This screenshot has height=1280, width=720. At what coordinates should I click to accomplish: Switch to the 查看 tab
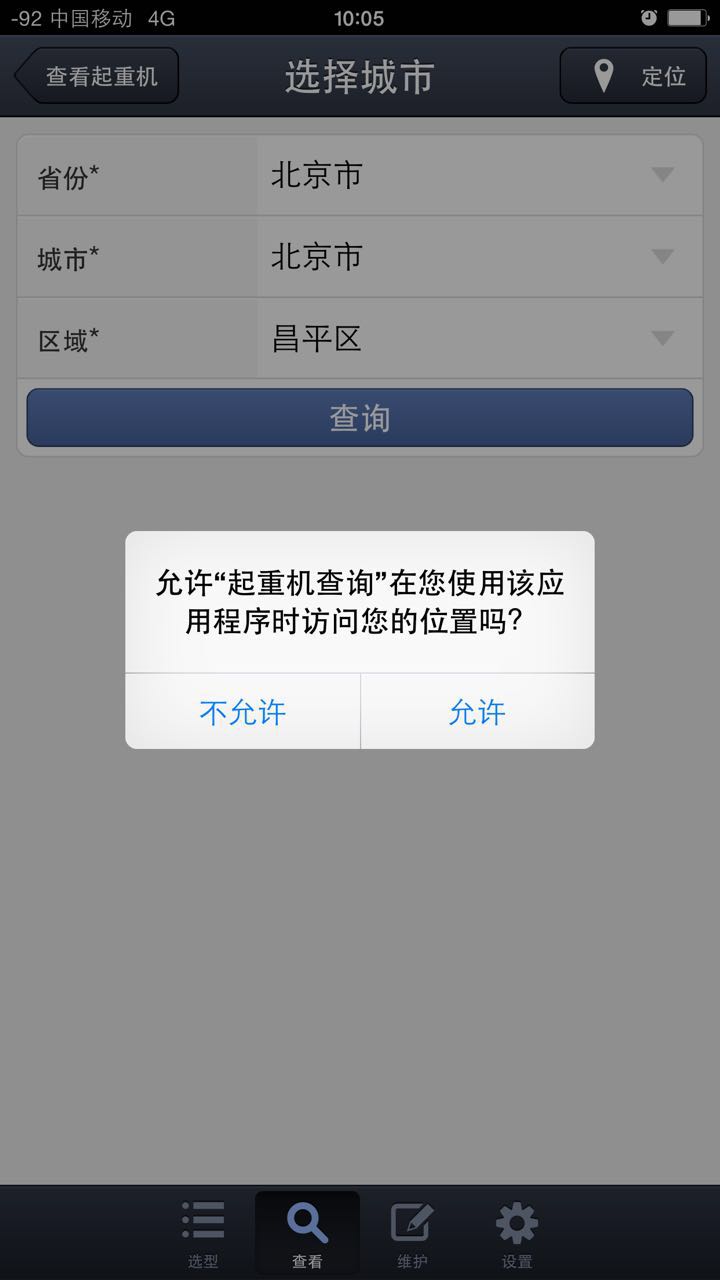point(307,1232)
